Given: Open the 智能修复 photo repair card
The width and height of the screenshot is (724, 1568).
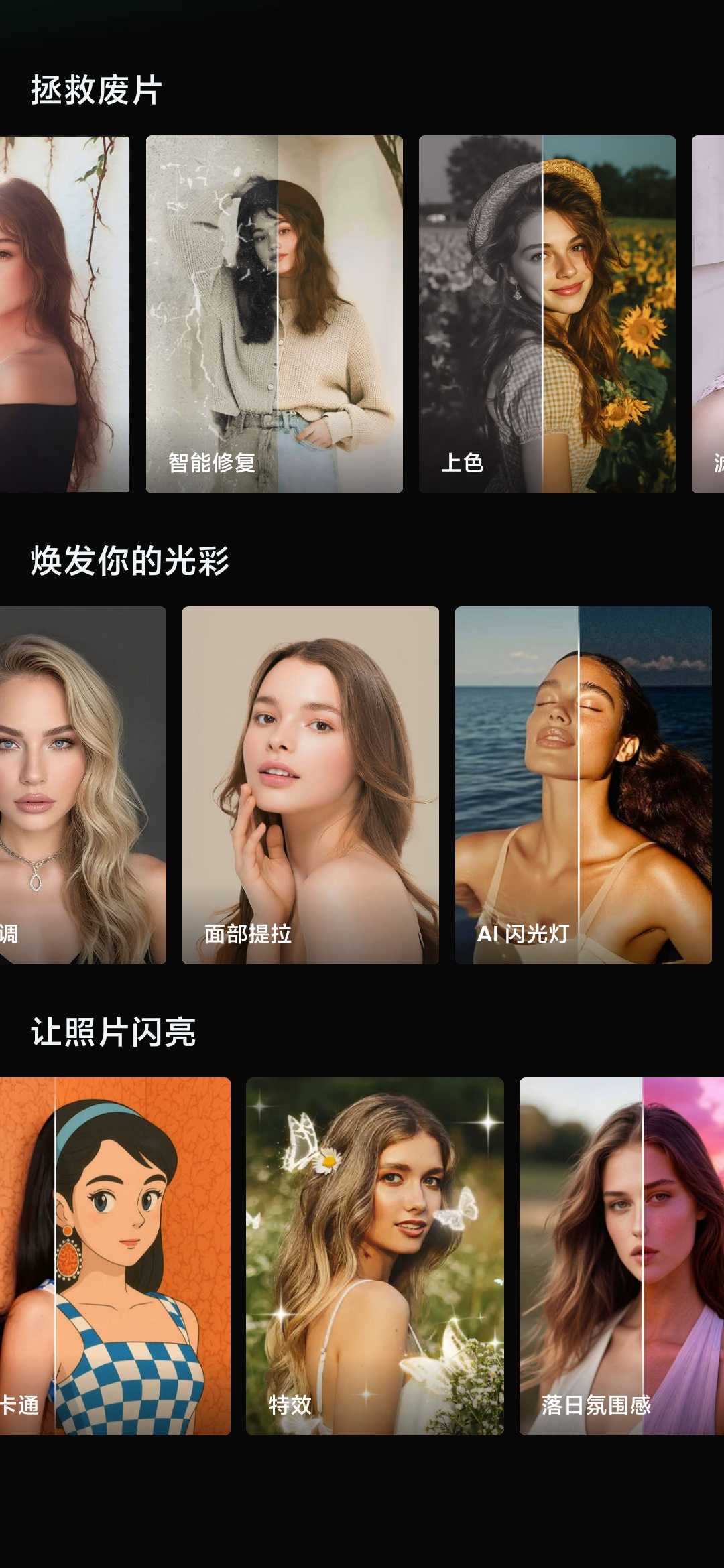Looking at the screenshot, I should [274, 314].
